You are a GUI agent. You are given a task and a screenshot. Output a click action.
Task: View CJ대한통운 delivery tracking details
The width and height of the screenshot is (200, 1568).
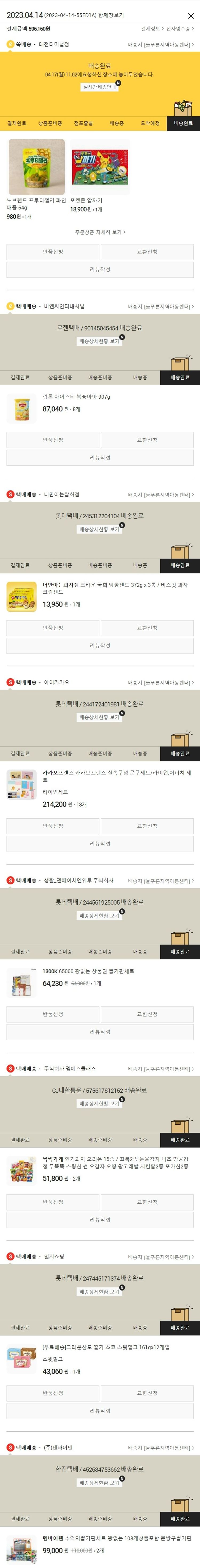pos(99,1104)
